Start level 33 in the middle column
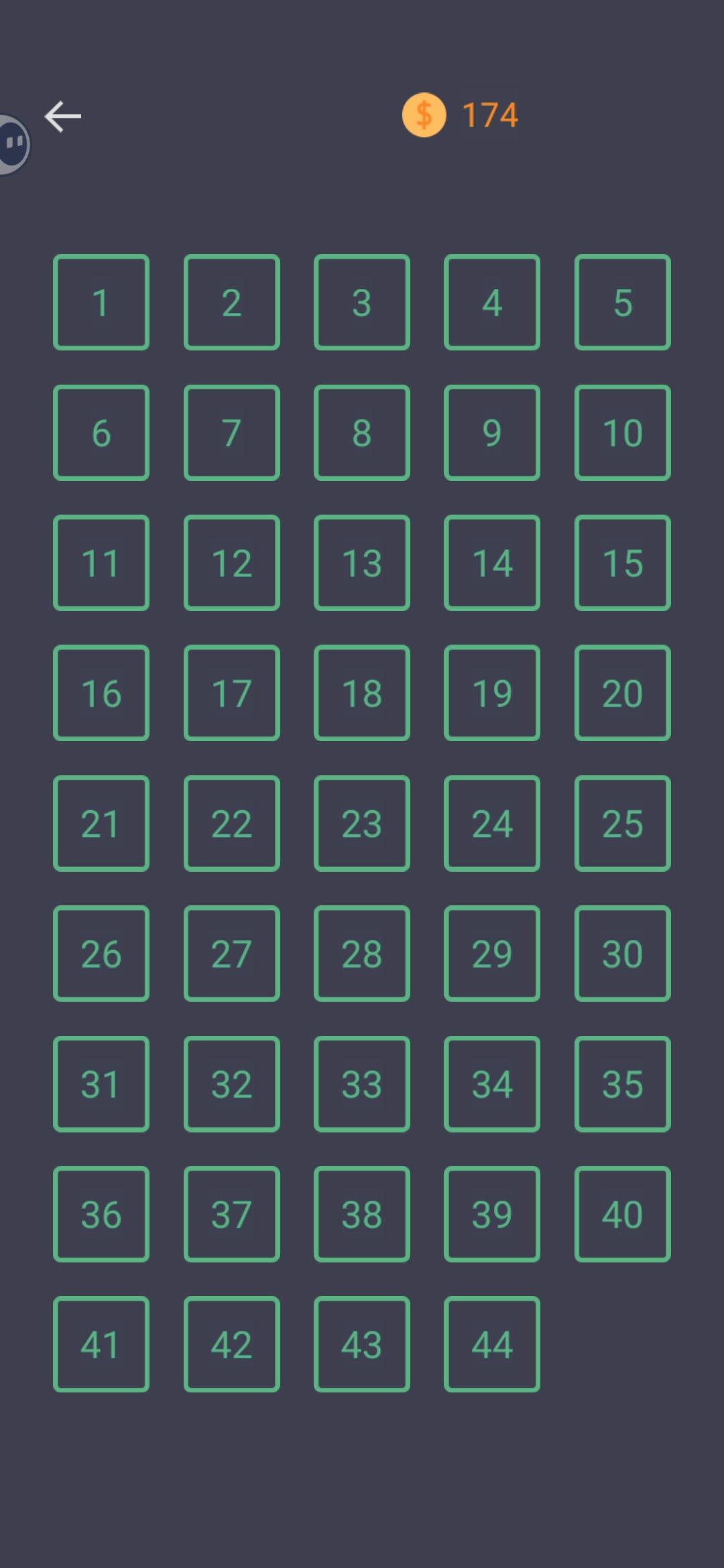 click(x=361, y=1084)
